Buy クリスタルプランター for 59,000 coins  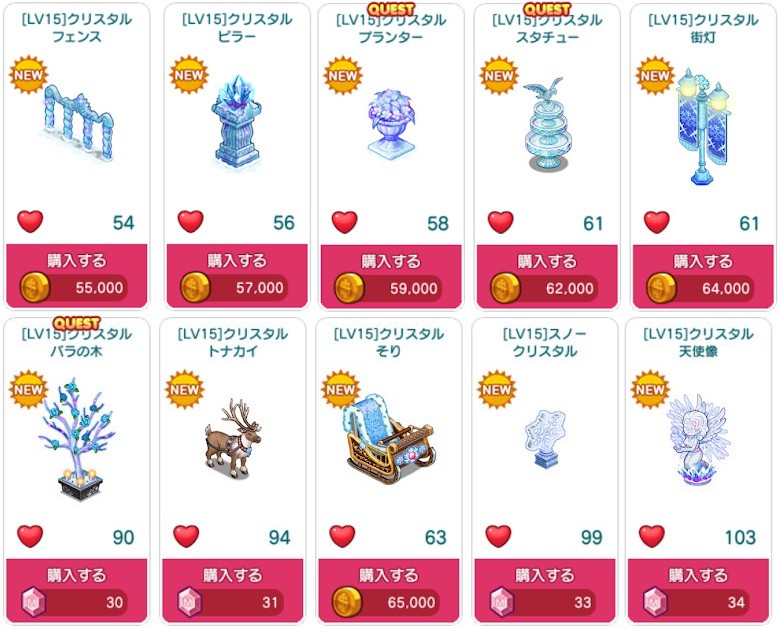click(391, 275)
